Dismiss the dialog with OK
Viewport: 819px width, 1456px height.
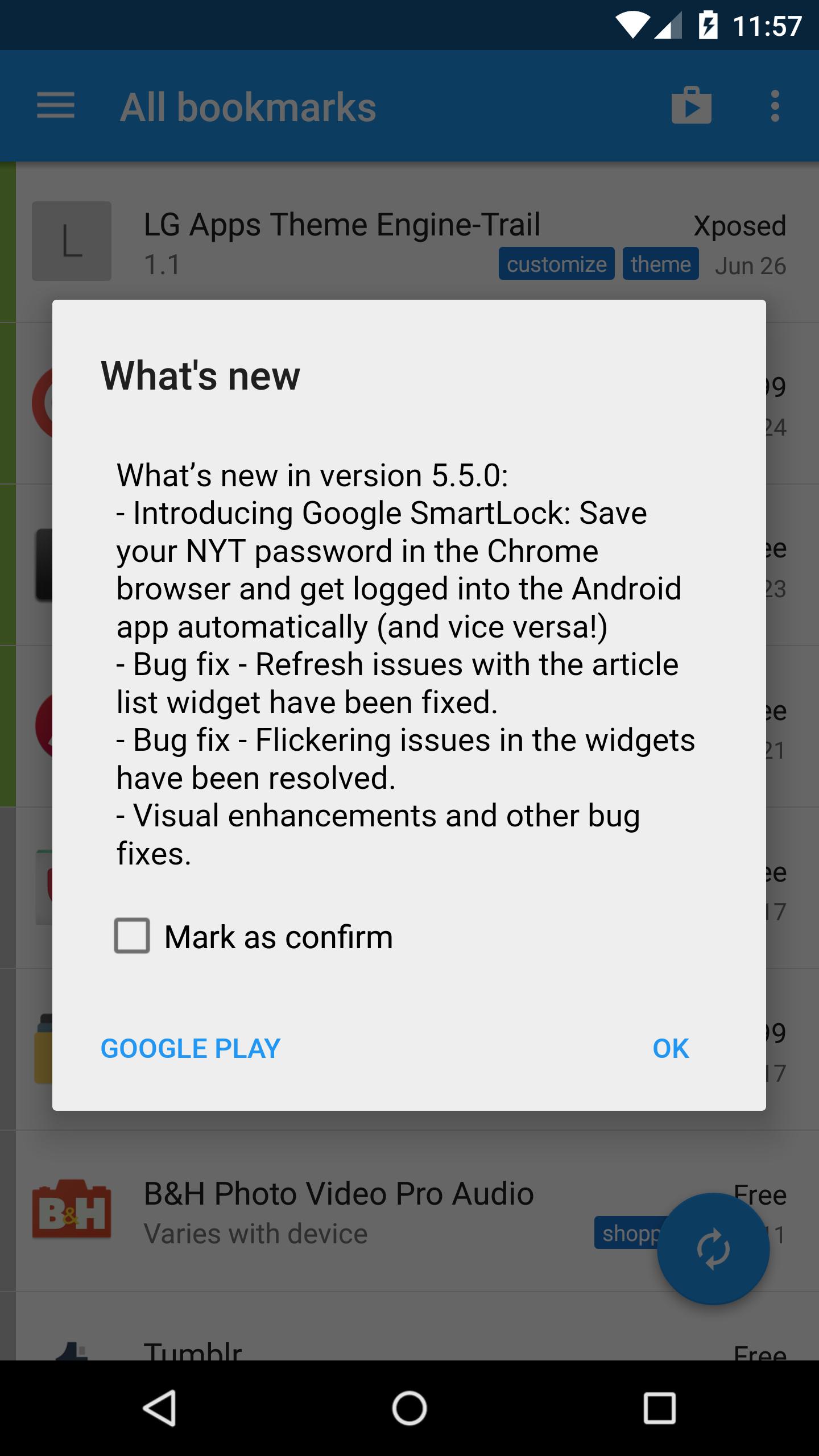click(671, 1048)
